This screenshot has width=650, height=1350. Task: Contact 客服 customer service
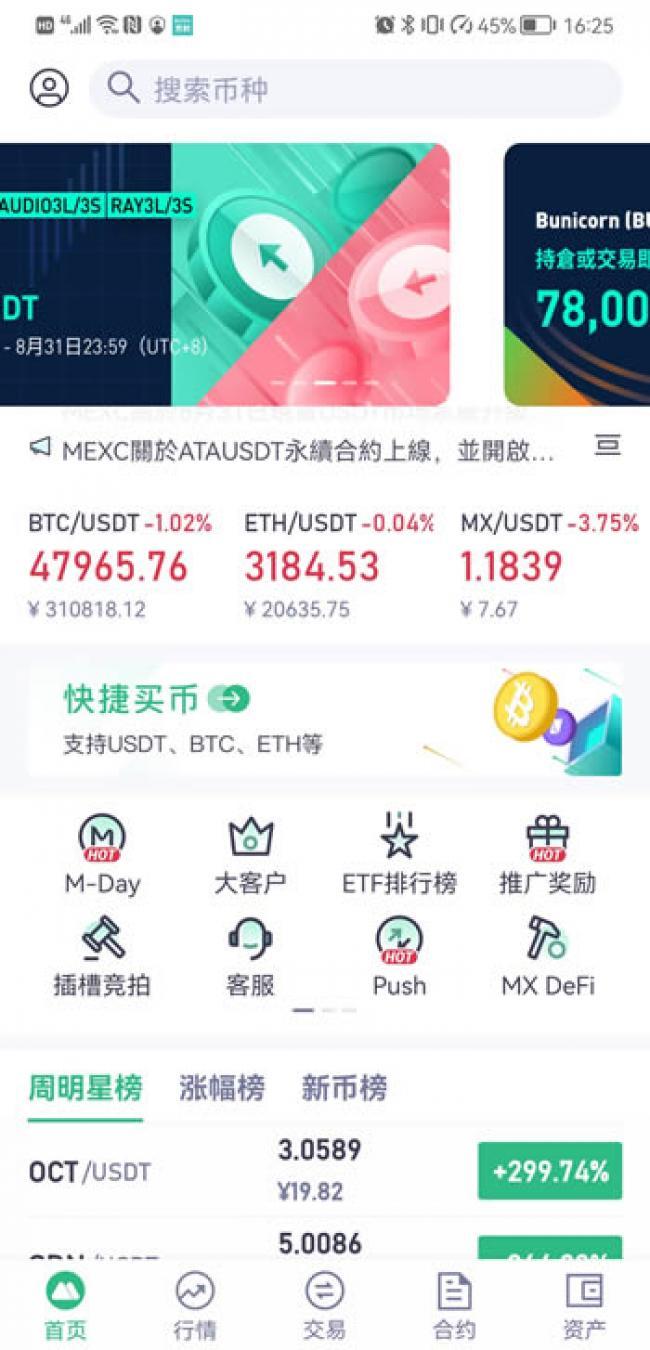pos(250,956)
